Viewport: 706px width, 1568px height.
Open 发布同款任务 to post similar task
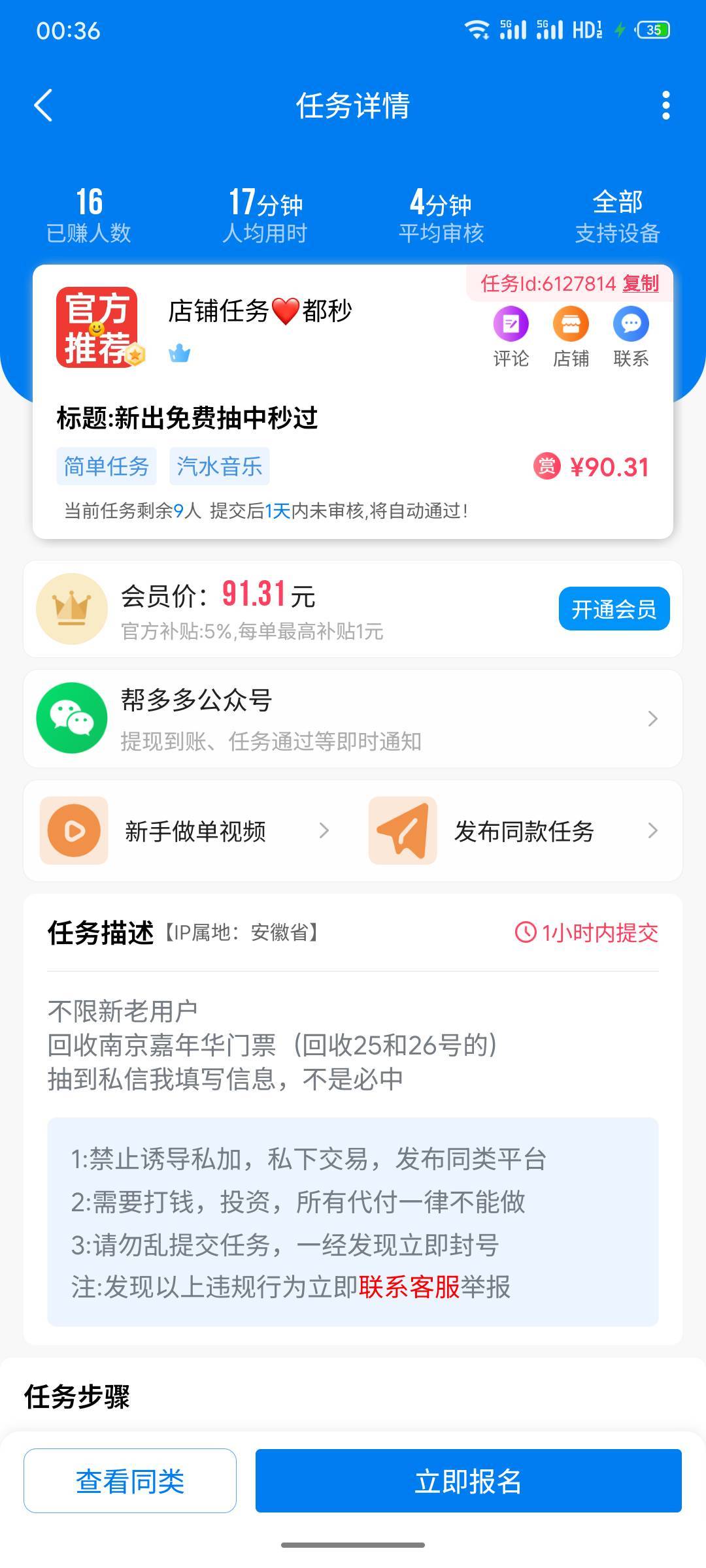pyautogui.click(x=515, y=831)
